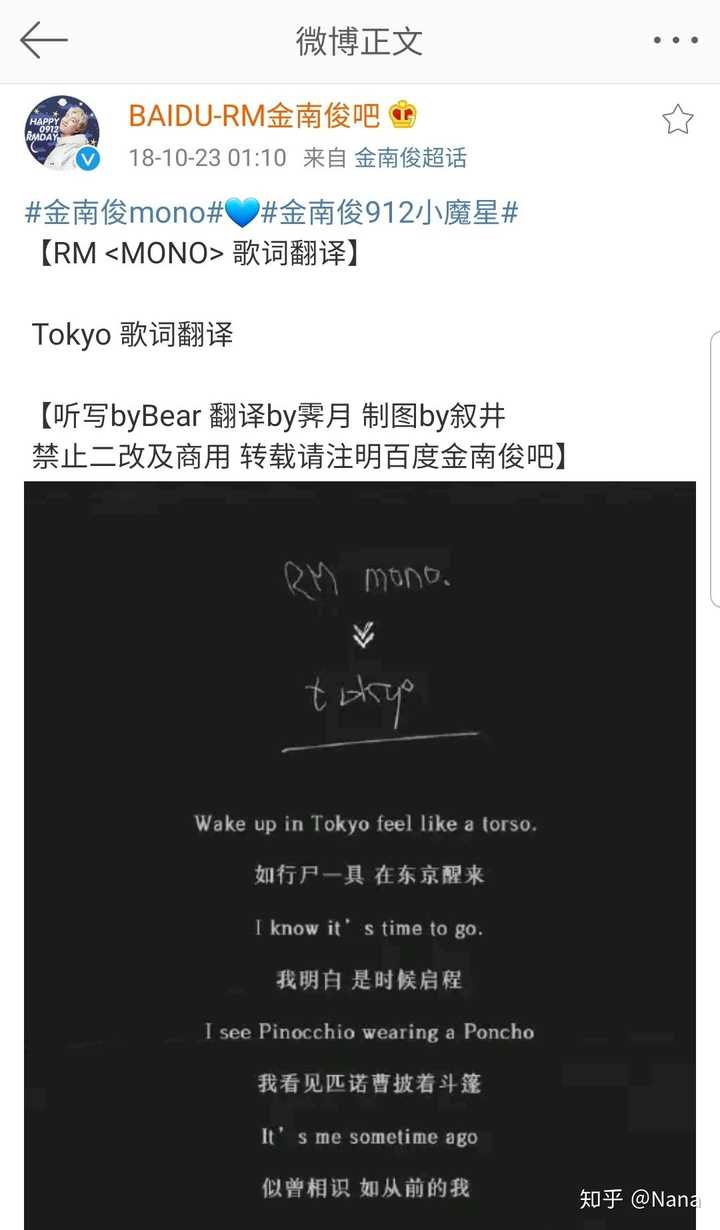Open the 金南俊超话 source link
Screen dimensions: 720x1230
411,158
